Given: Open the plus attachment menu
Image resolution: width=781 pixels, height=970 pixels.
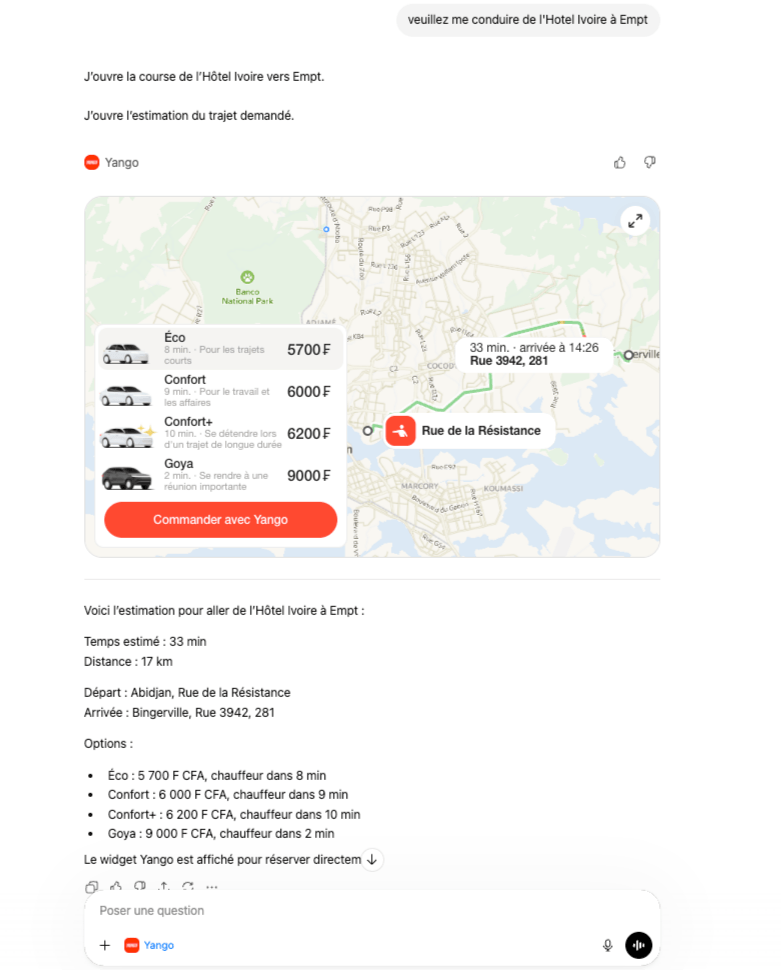Looking at the screenshot, I should pos(105,945).
